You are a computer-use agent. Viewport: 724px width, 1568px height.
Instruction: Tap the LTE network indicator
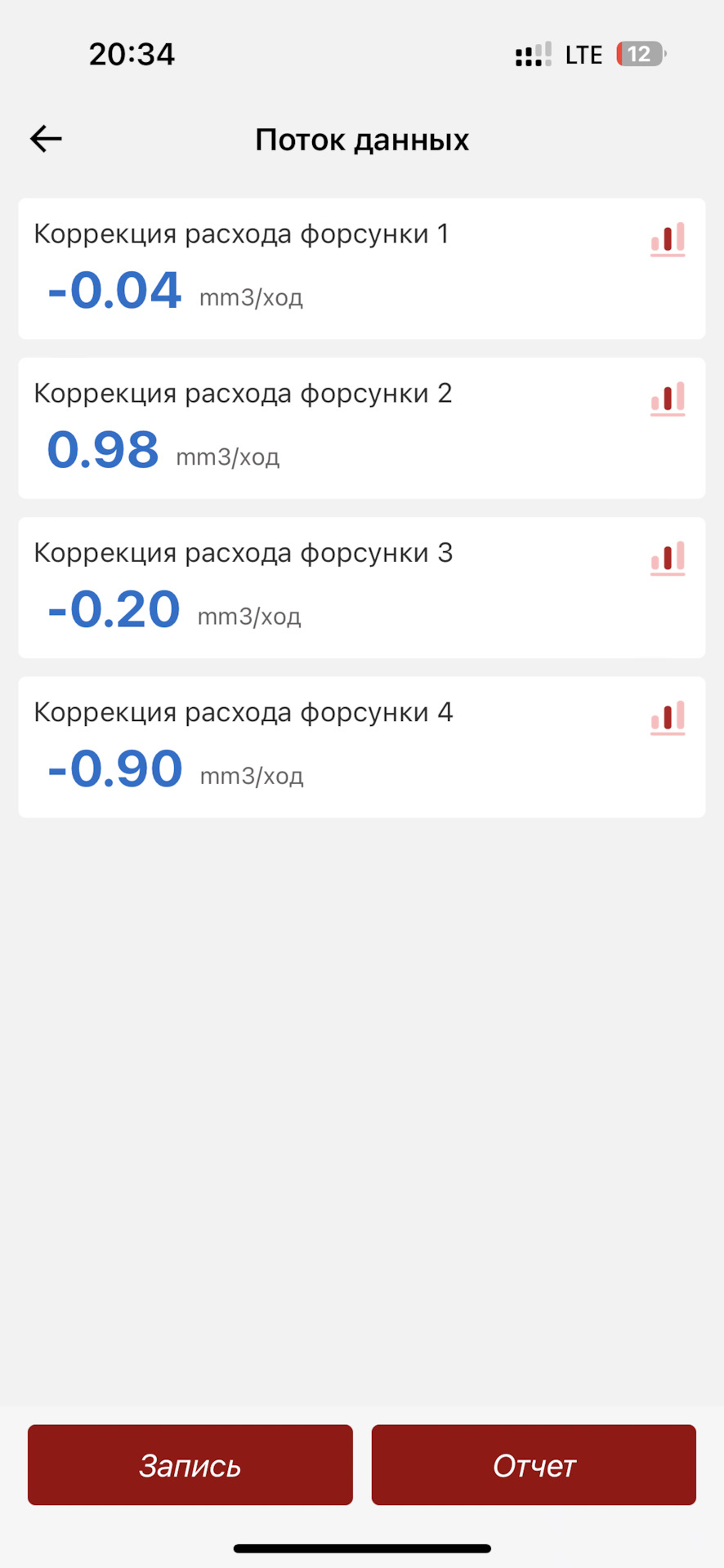[584, 53]
